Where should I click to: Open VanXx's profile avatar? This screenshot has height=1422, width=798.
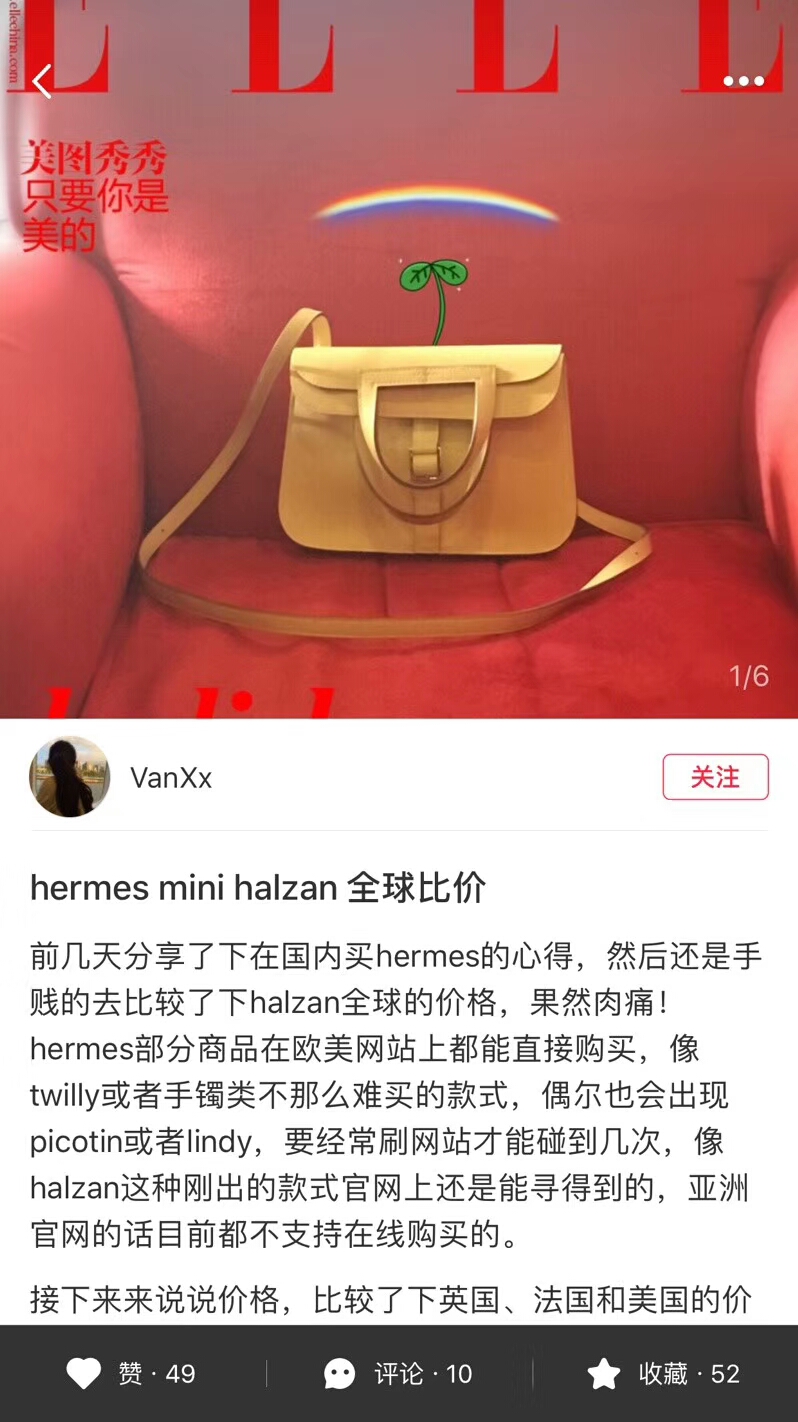[x=69, y=777]
